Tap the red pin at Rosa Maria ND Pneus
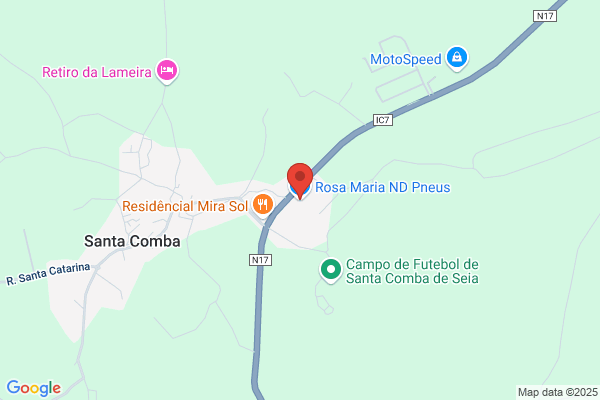Screen dimensions: 600x400 point(300,180)
